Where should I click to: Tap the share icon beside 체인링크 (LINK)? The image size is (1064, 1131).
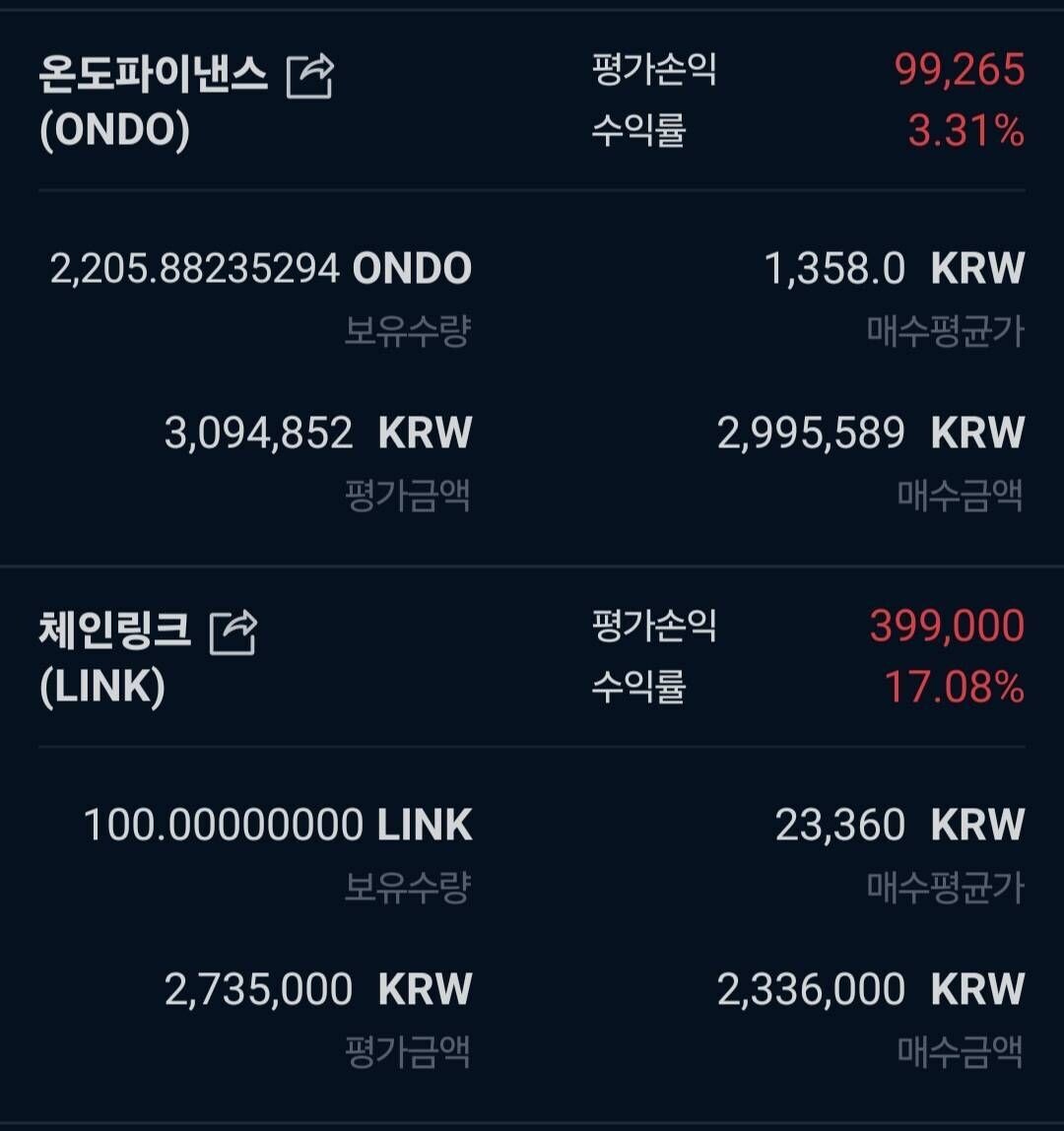[233, 632]
